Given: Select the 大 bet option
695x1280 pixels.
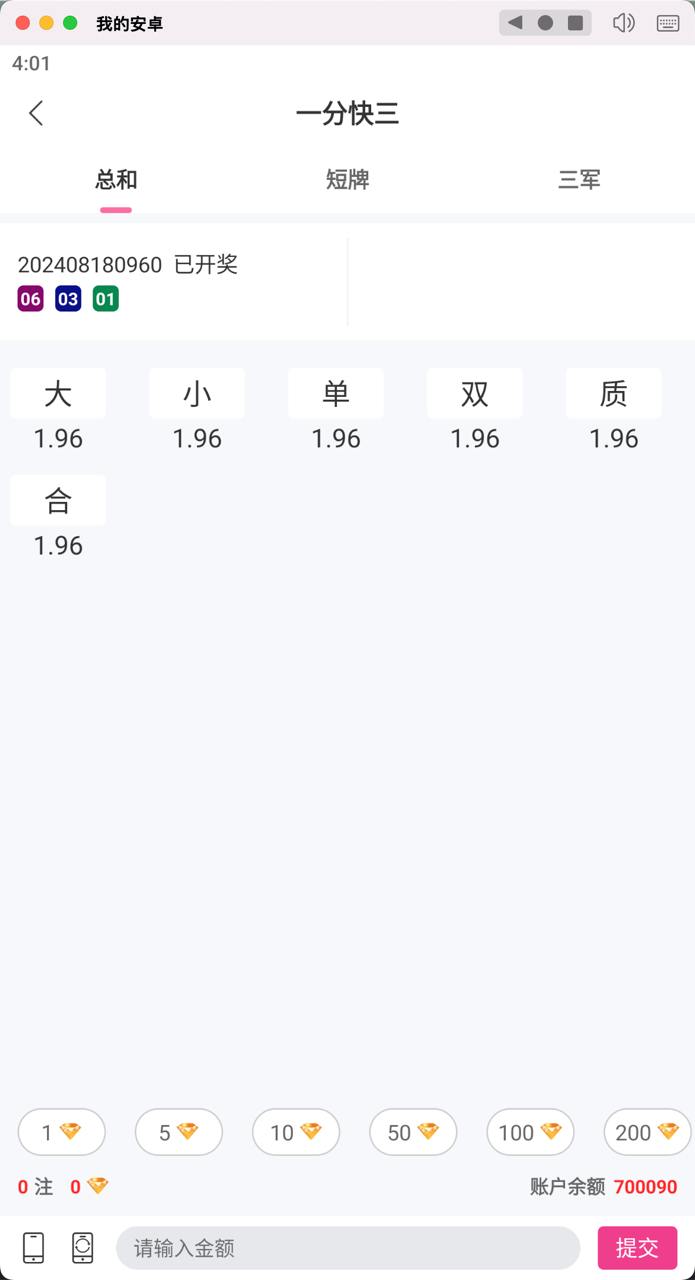Looking at the screenshot, I should coord(58,394).
